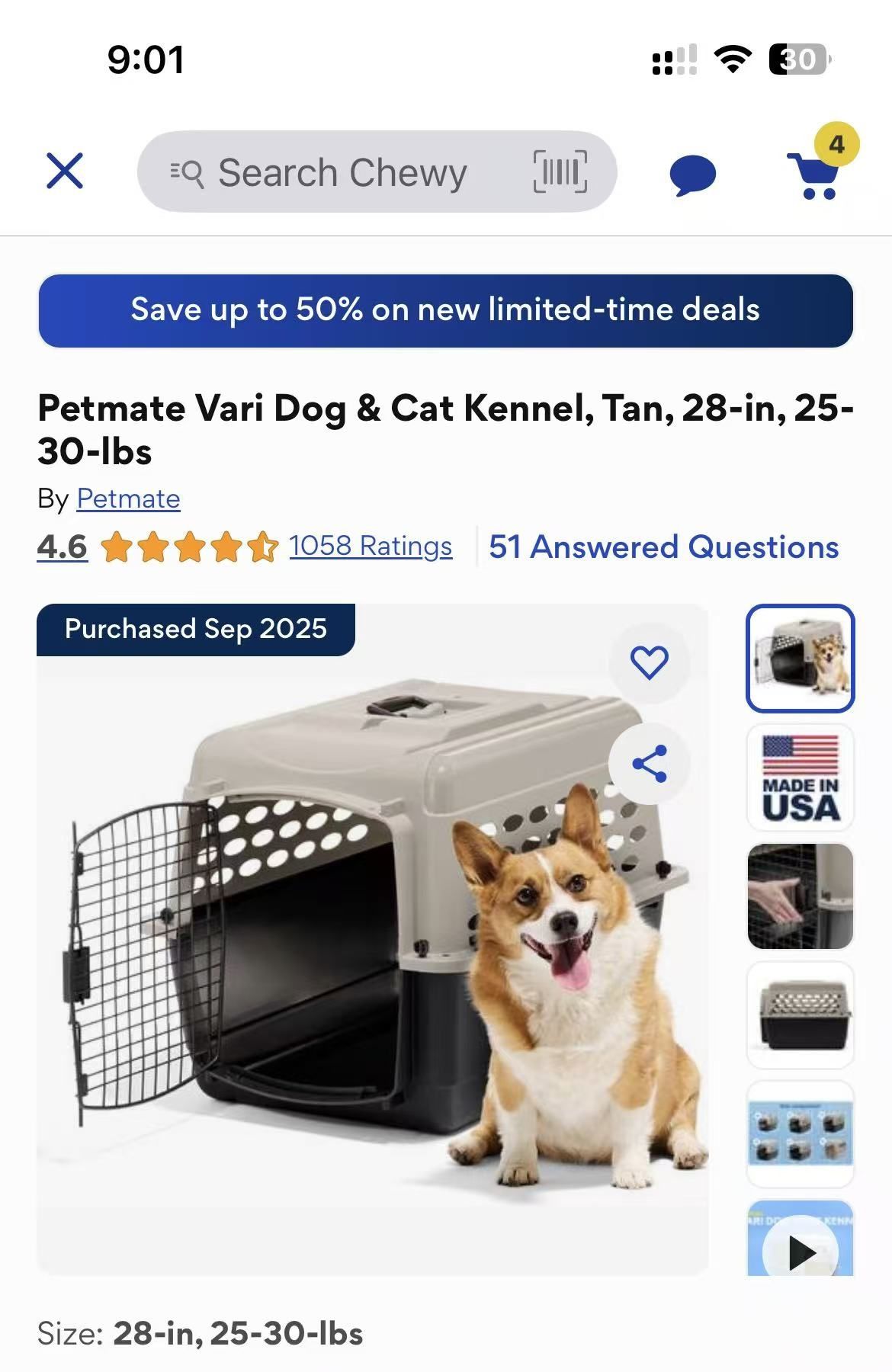Tap the limited-time deals banner
Image resolution: width=892 pixels, height=1372 pixels.
click(x=444, y=309)
